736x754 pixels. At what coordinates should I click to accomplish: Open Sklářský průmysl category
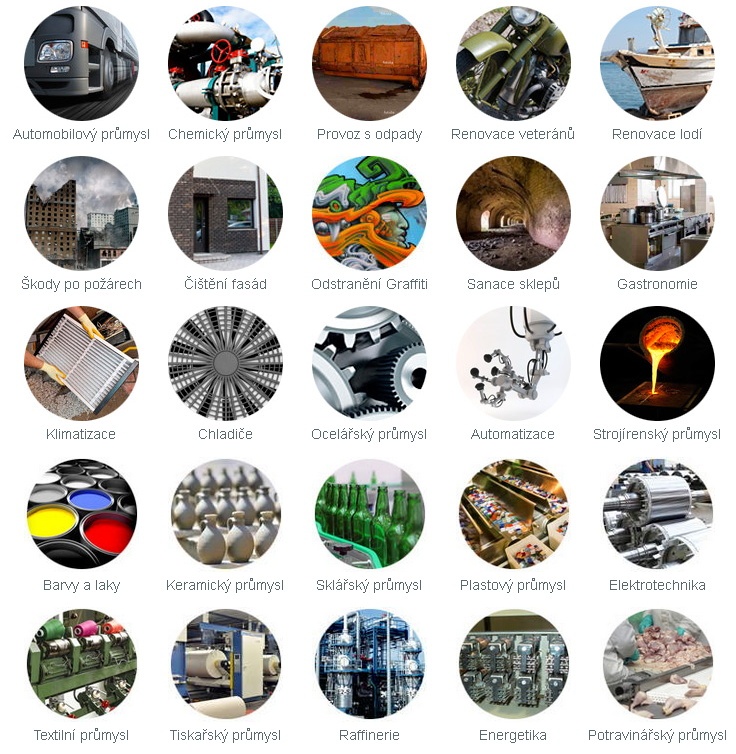369,514
